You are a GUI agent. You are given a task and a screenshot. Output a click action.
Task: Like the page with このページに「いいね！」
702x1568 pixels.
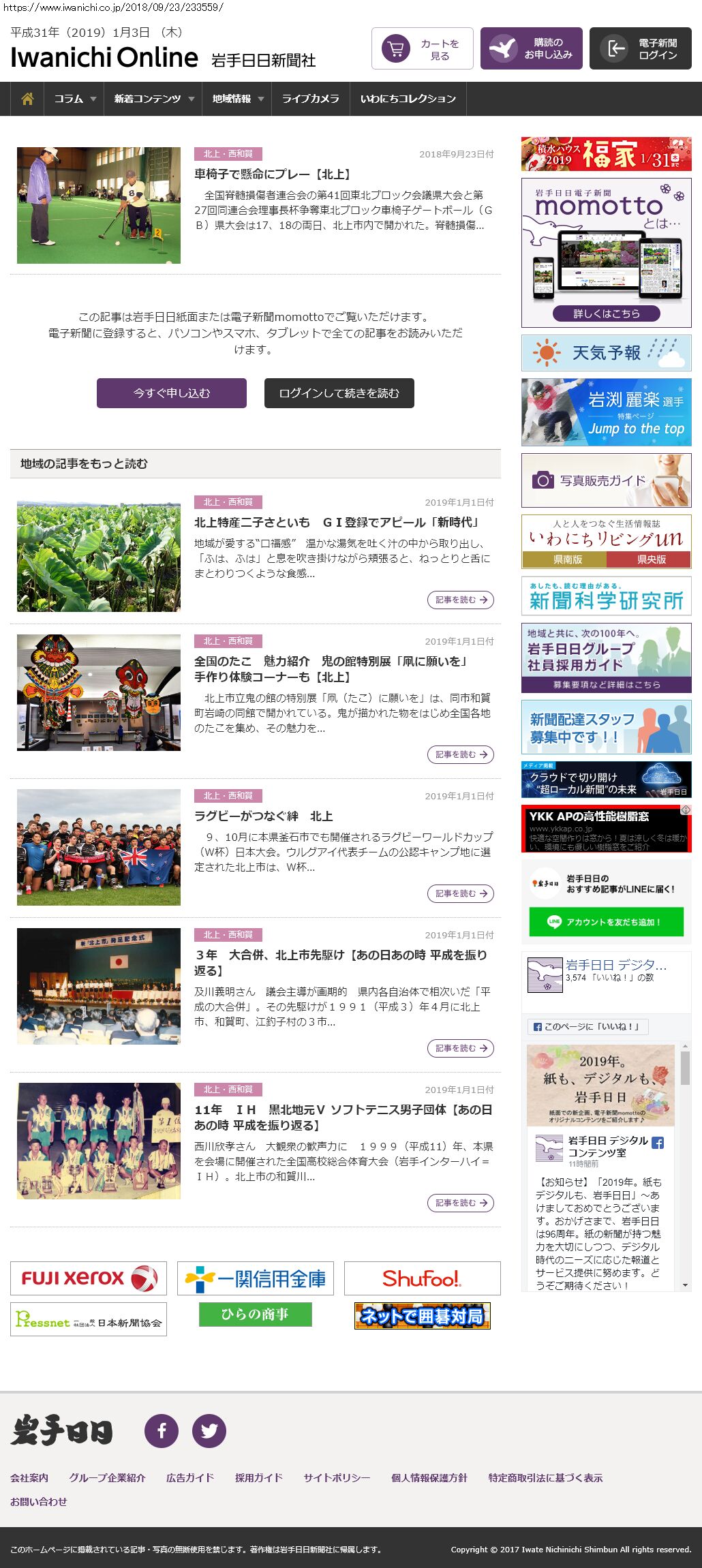tap(587, 1026)
